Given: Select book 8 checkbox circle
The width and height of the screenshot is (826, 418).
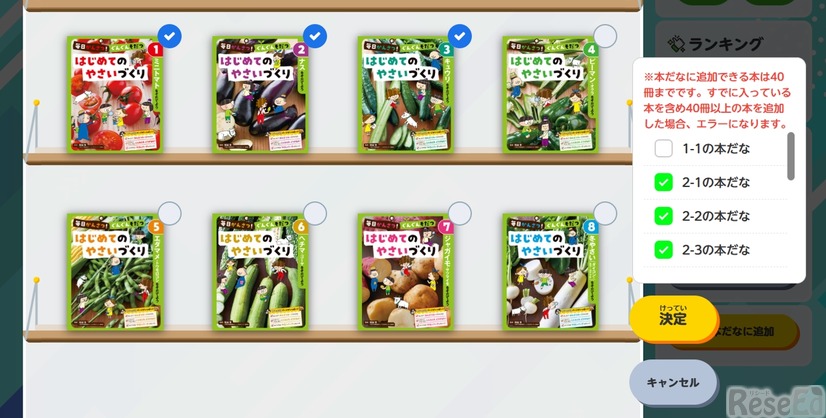Looking at the screenshot, I should [605, 213].
